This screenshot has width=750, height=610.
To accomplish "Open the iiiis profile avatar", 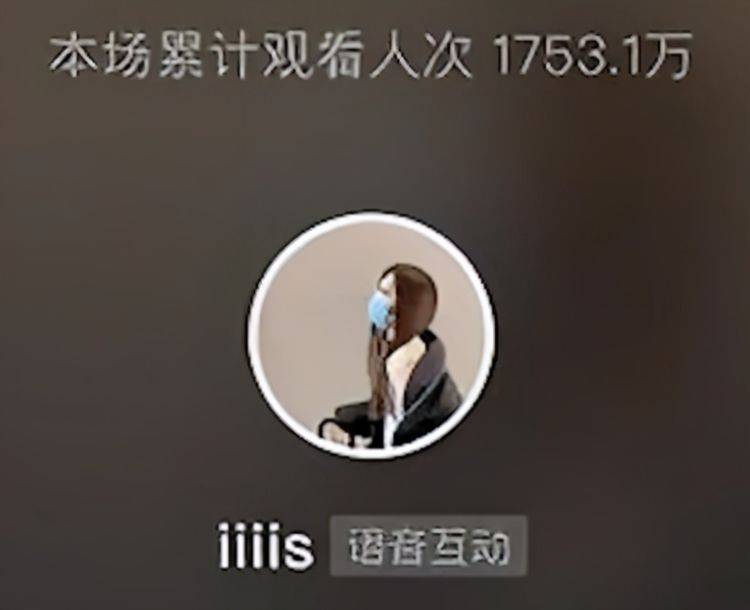I will tap(371, 335).
